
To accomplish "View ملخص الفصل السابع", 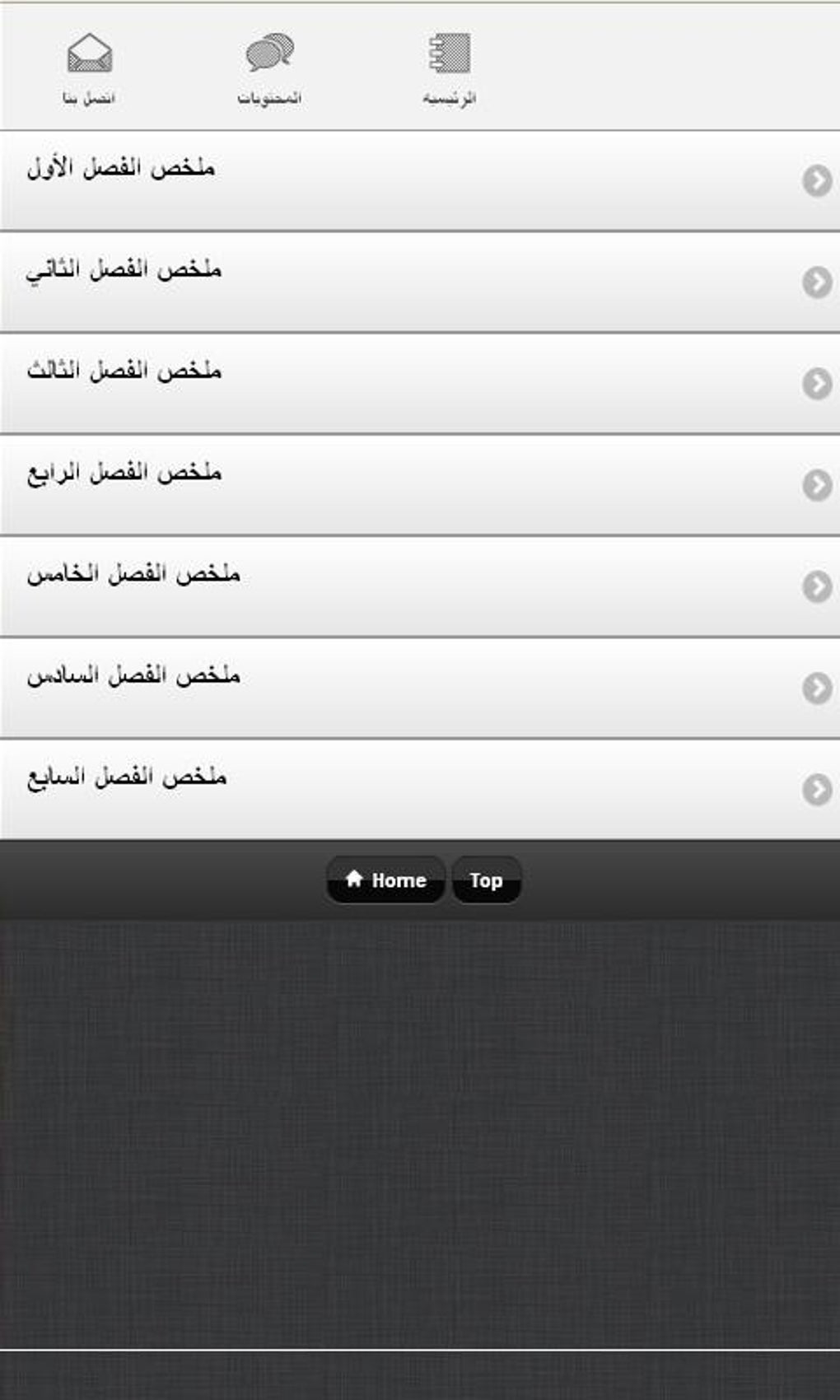I will (420, 789).
